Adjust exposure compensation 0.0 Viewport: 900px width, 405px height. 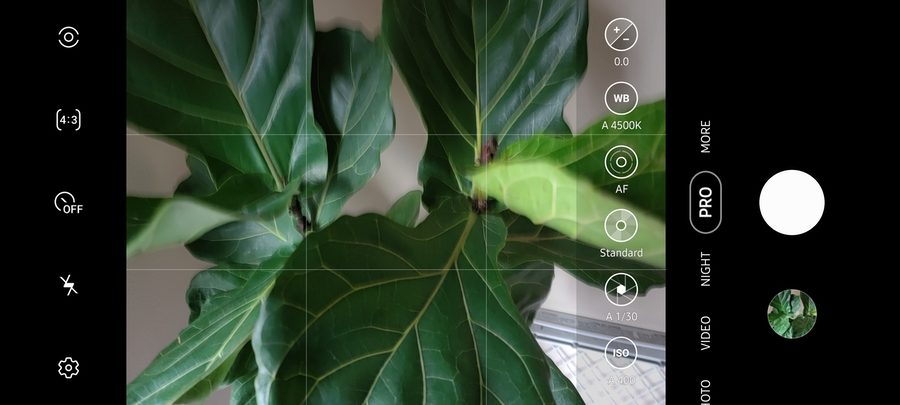coord(621,36)
